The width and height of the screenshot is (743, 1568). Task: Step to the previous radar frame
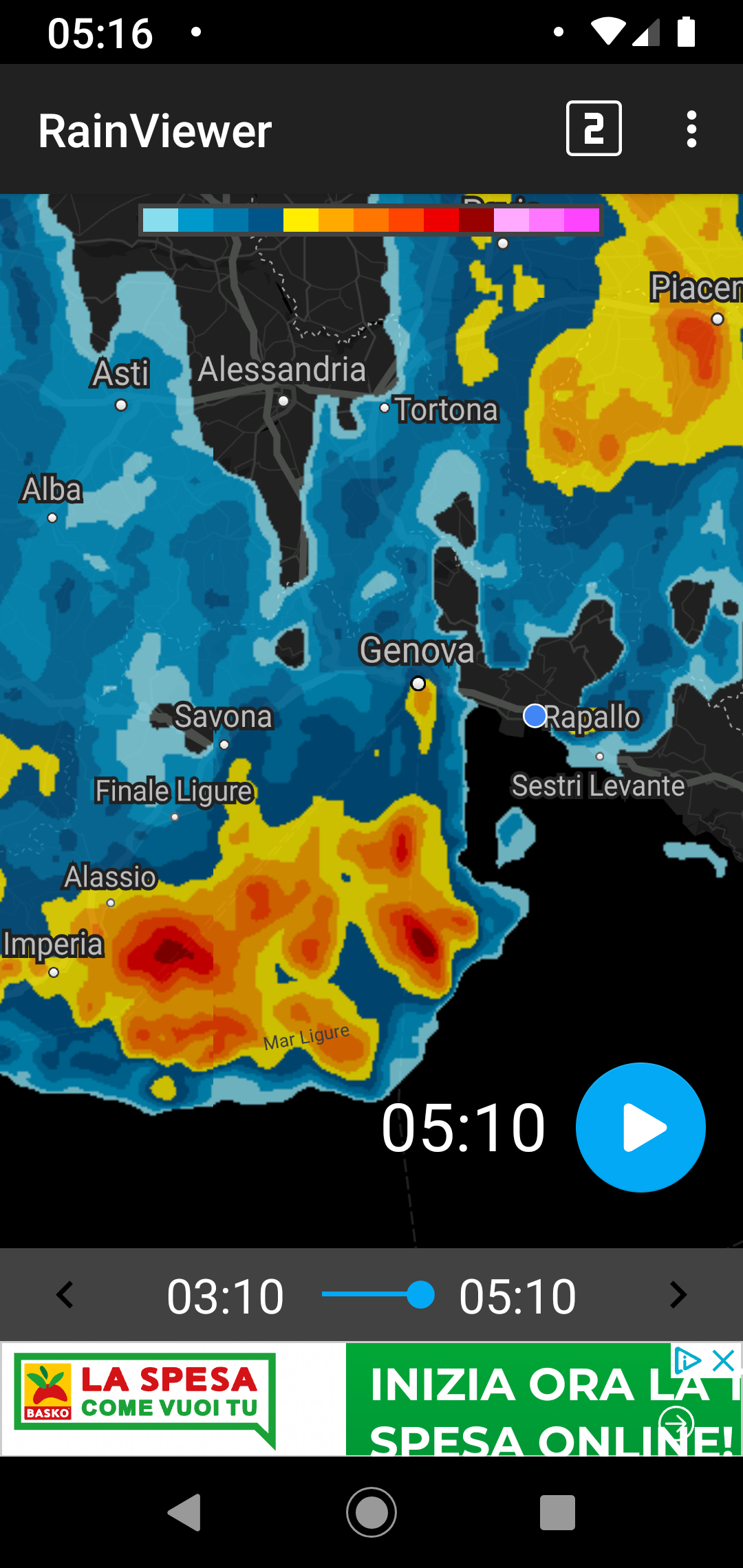pyautogui.click(x=65, y=1295)
